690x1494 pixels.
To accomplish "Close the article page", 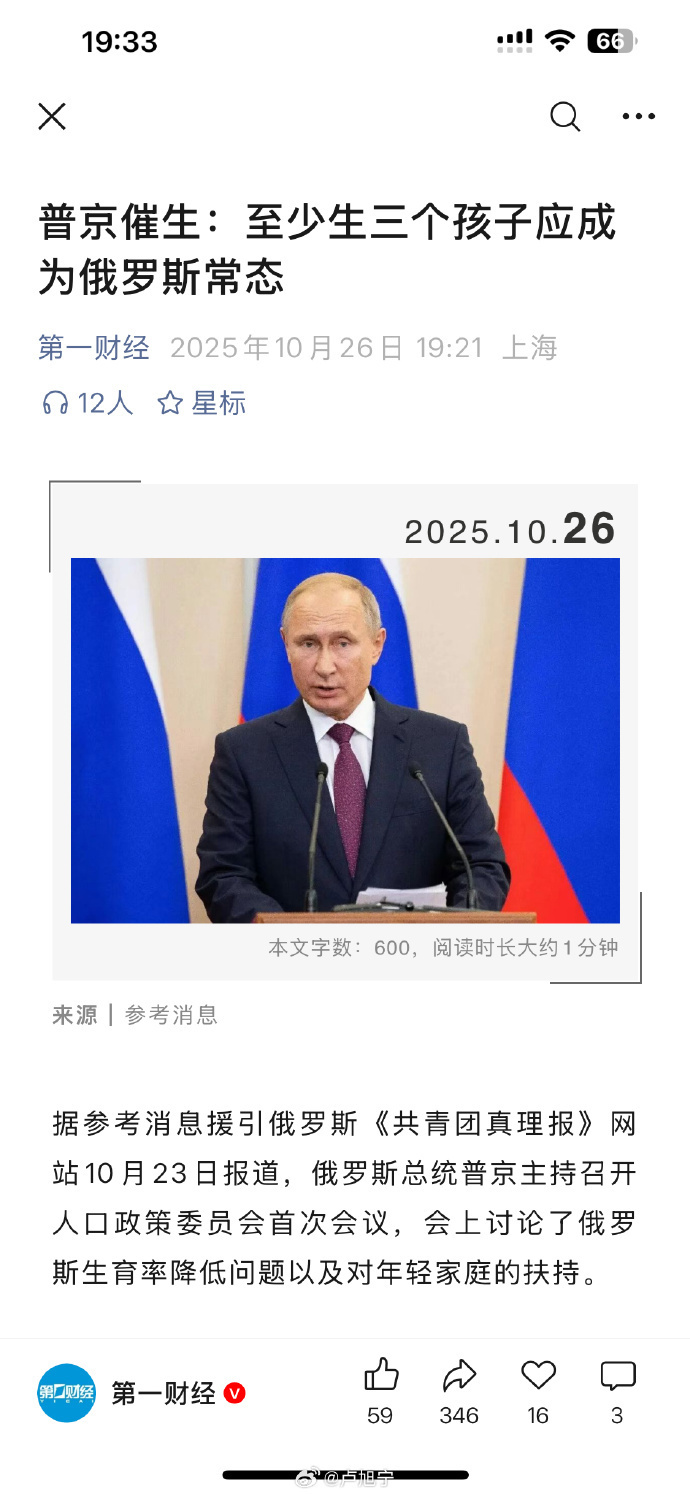I will (x=52, y=117).
